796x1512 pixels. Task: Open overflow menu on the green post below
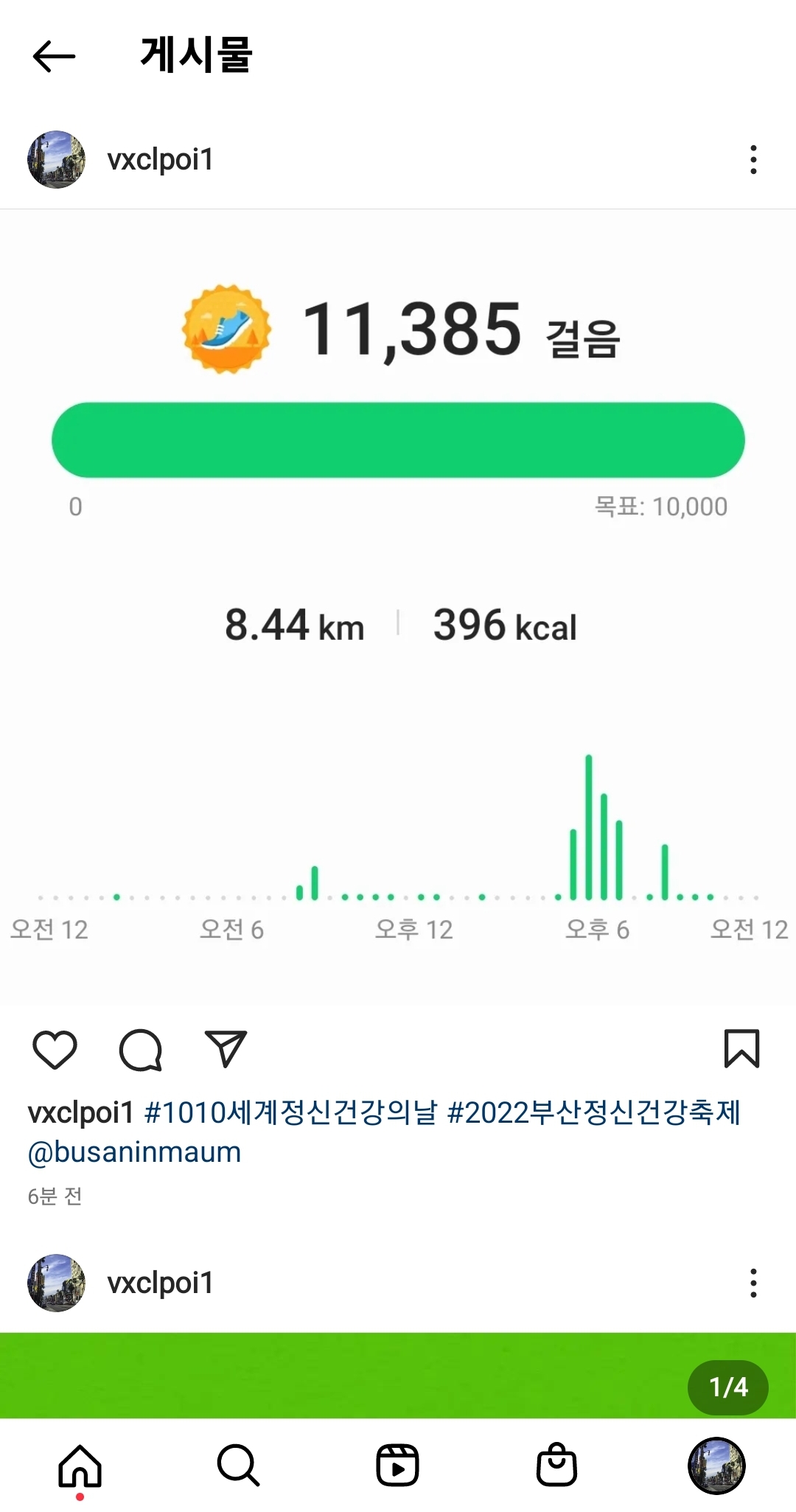pyautogui.click(x=753, y=1283)
